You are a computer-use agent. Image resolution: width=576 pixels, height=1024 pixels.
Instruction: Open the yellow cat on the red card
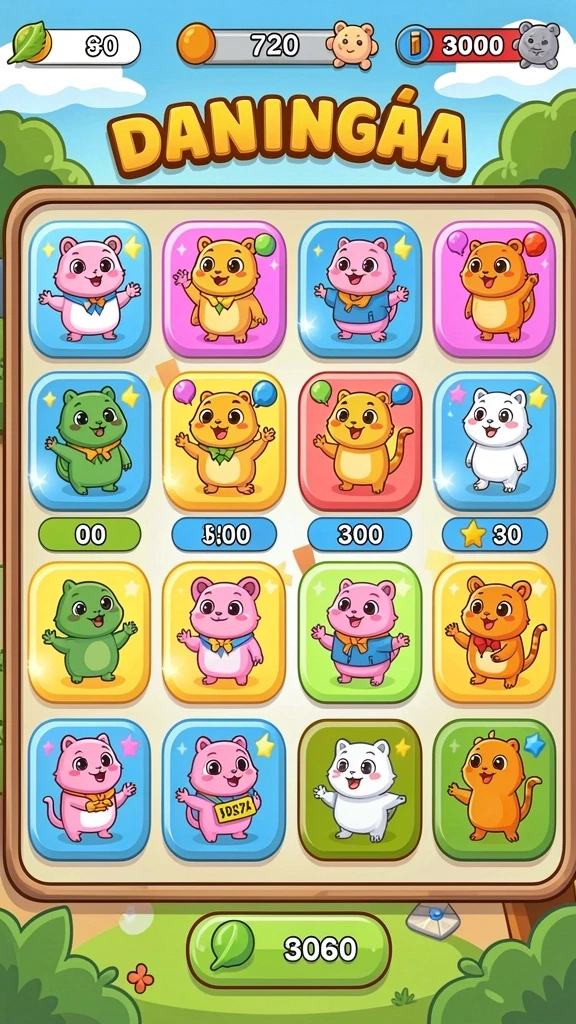pyautogui.click(x=360, y=441)
